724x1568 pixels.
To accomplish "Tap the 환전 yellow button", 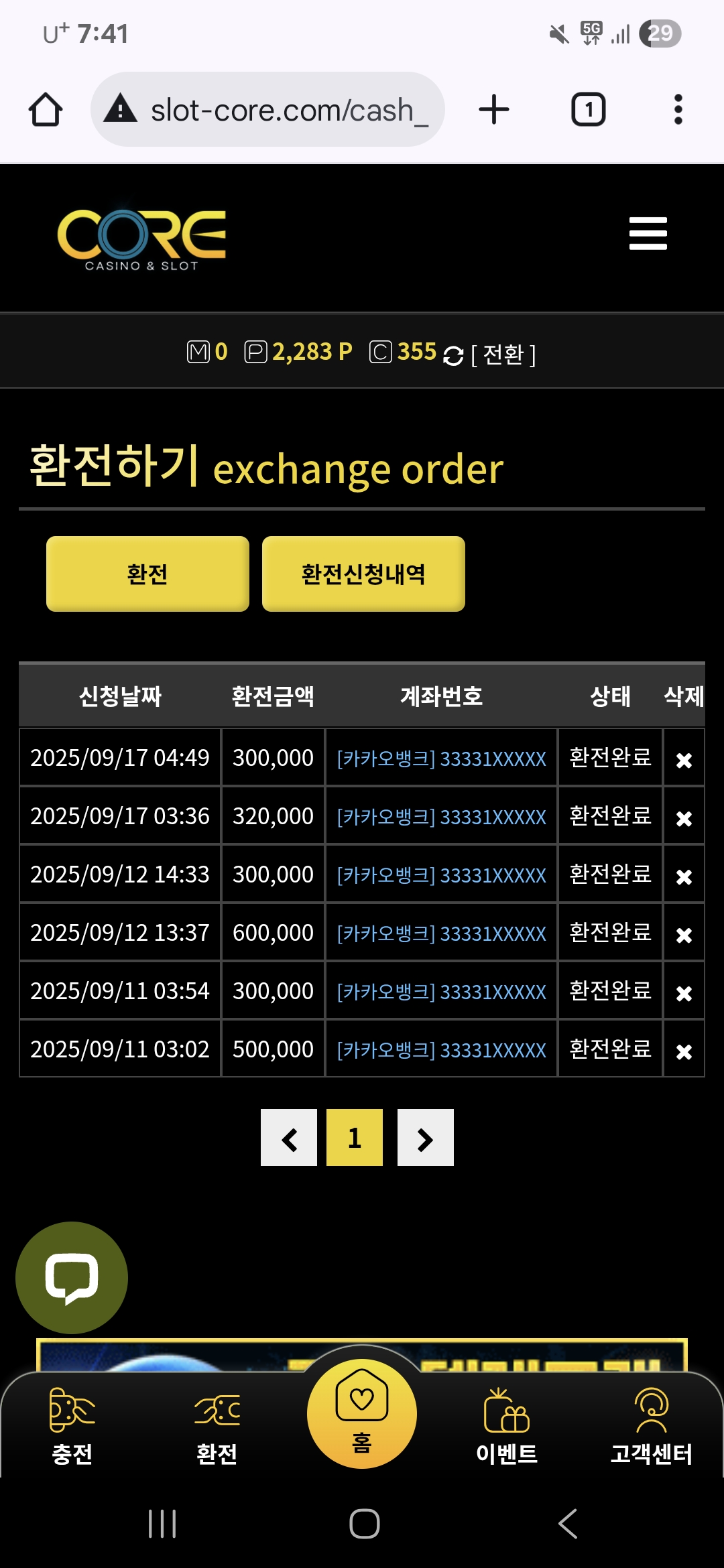I will point(147,574).
